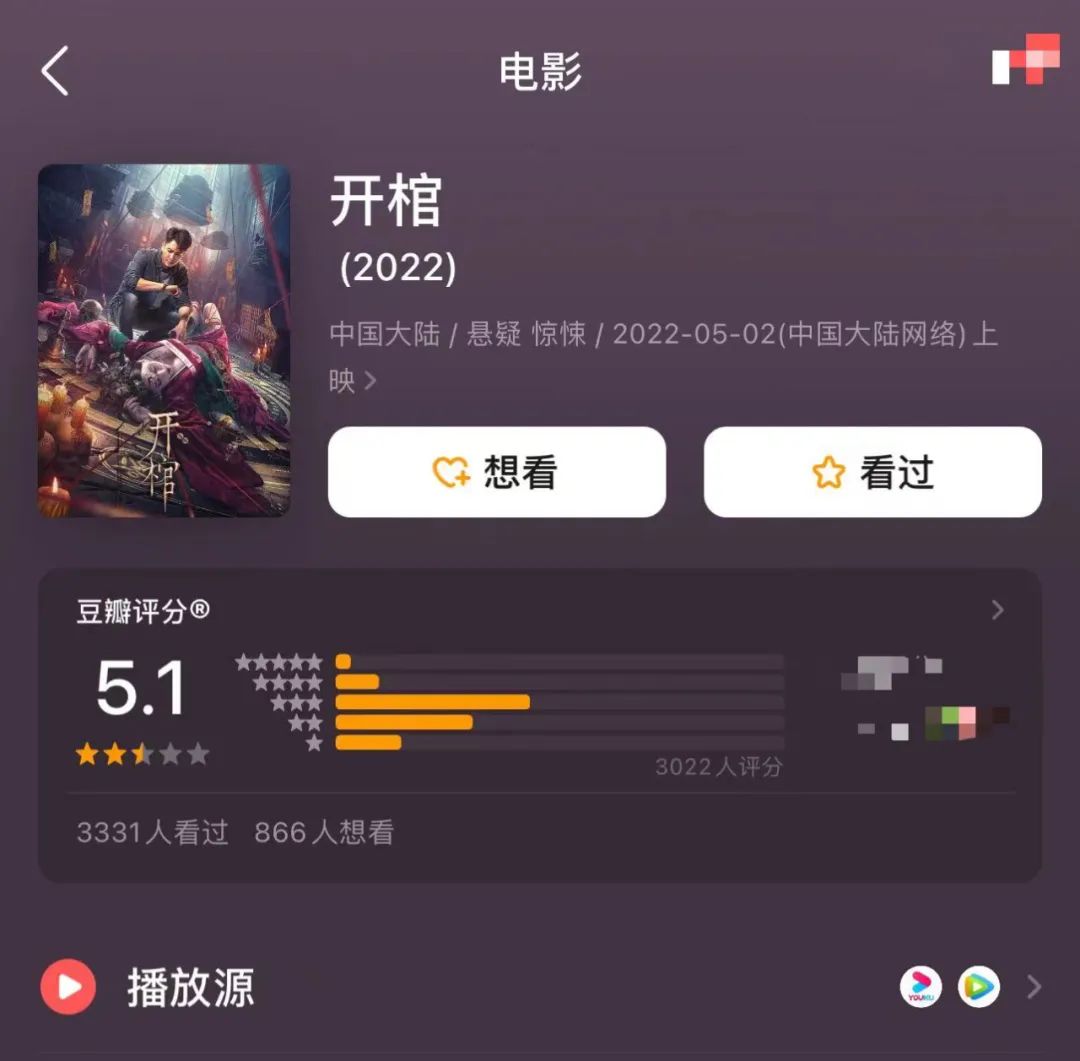Open the 开棺 movie poster

point(164,340)
